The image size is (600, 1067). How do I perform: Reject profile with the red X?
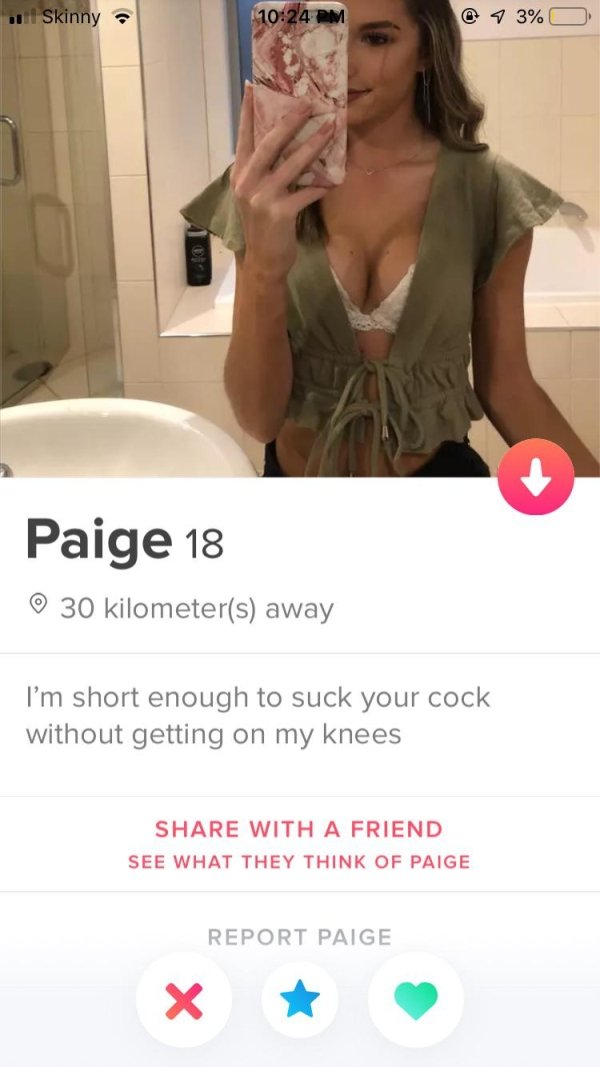click(x=184, y=999)
